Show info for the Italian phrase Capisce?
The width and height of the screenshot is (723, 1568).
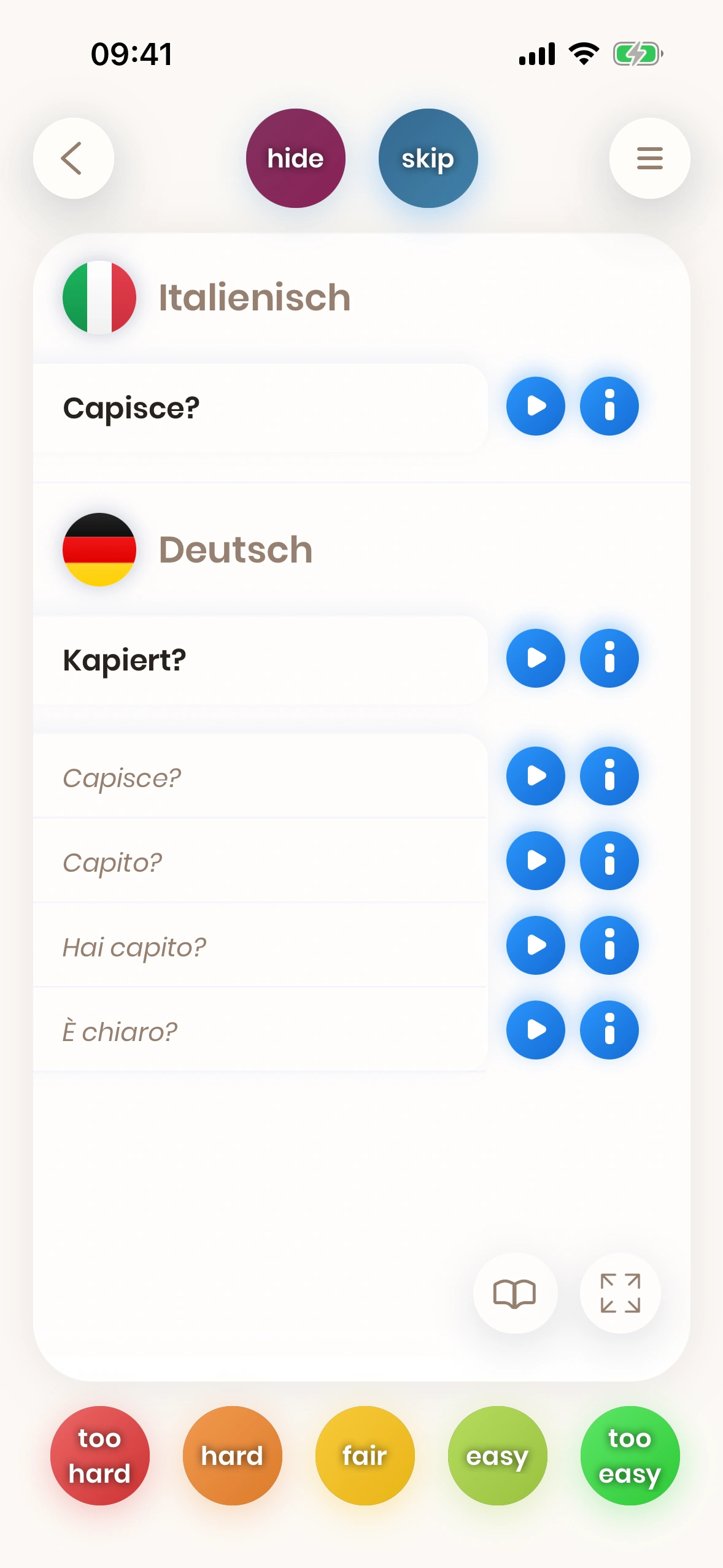point(609,406)
